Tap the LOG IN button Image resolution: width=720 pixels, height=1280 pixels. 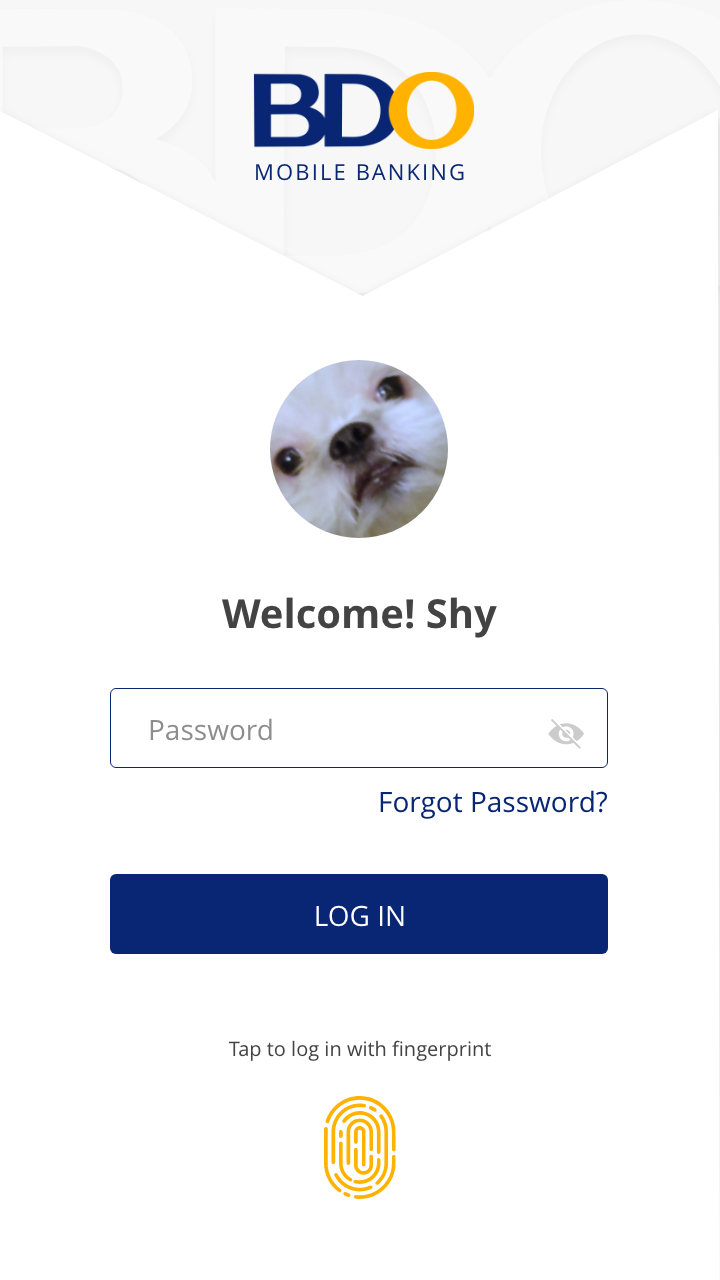tap(359, 914)
